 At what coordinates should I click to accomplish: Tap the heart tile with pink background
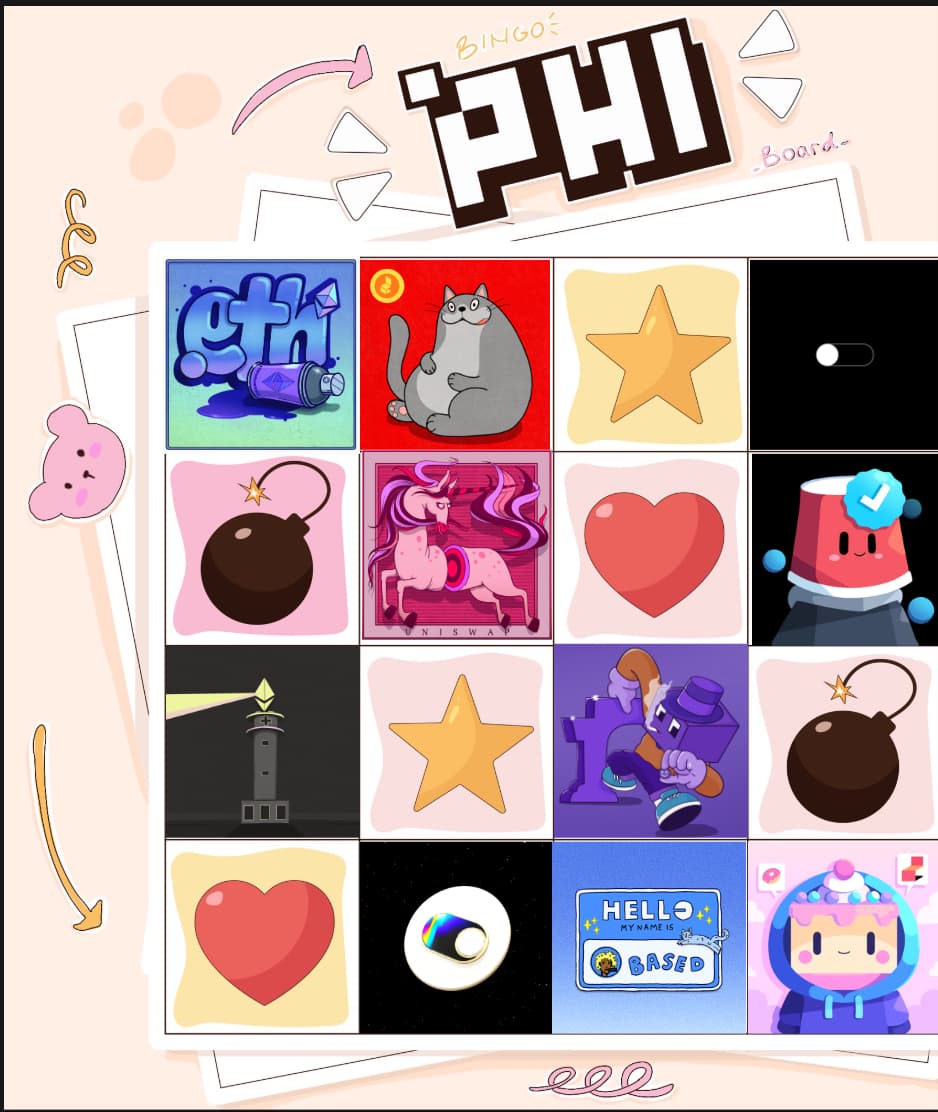[650, 547]
